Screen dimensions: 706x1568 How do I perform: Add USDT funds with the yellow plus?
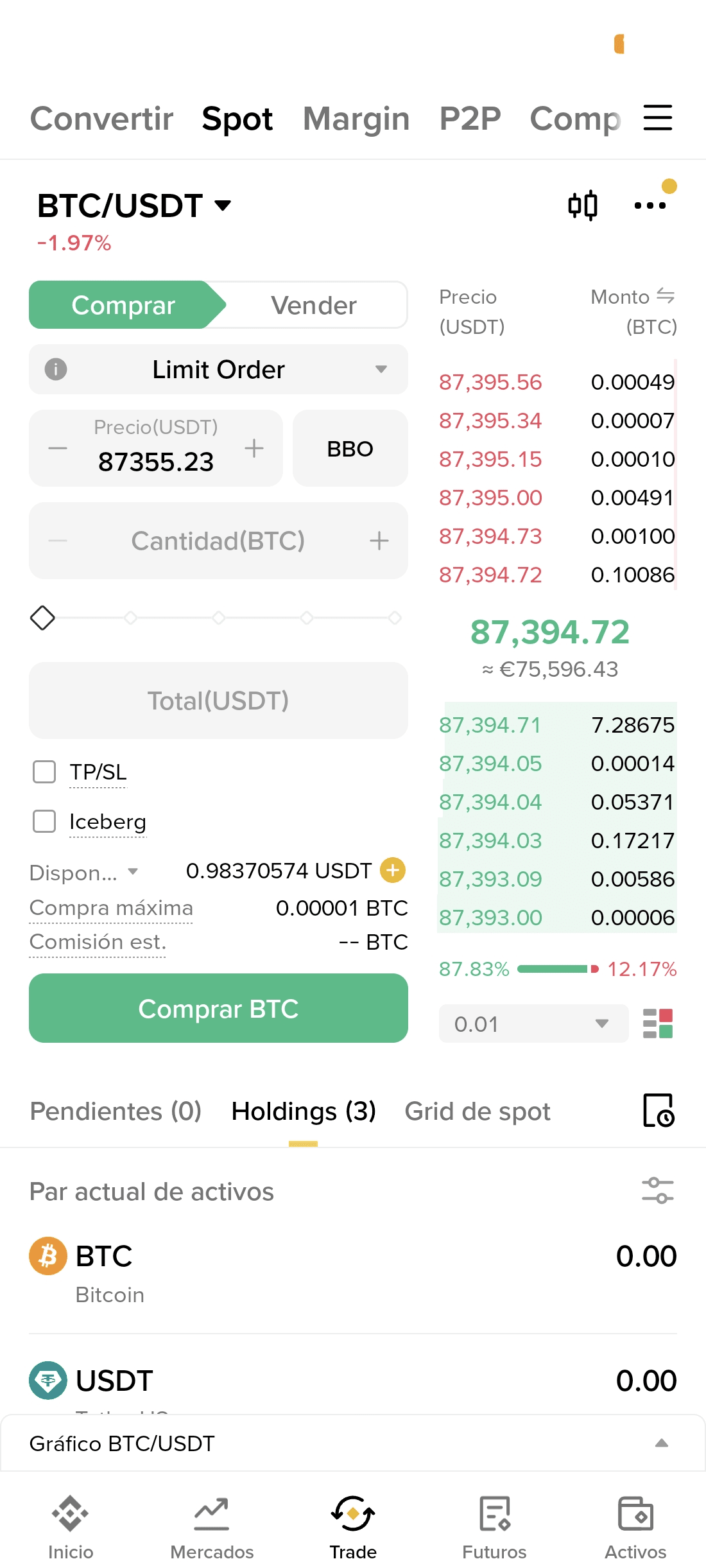tap(393, 870)
